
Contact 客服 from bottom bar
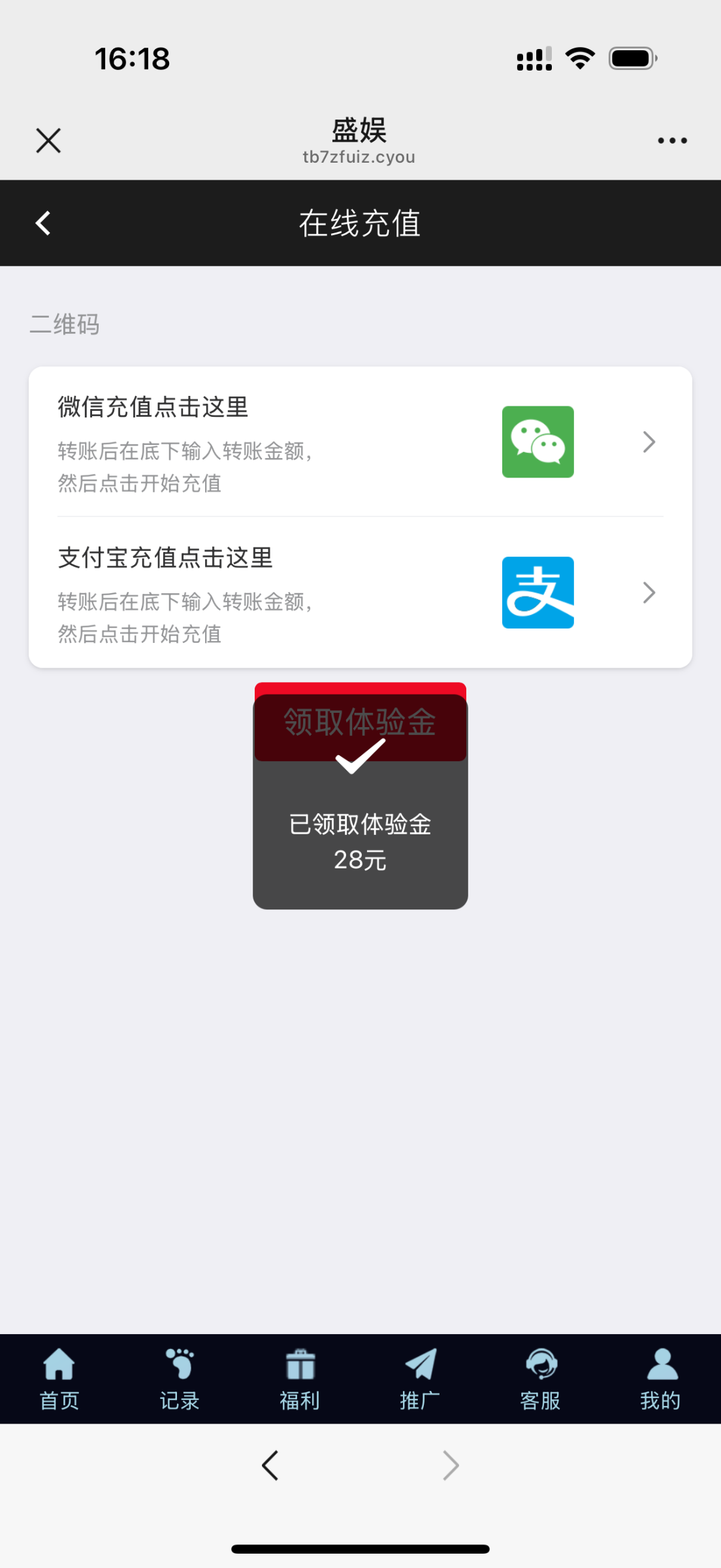tap(540, 1379)
